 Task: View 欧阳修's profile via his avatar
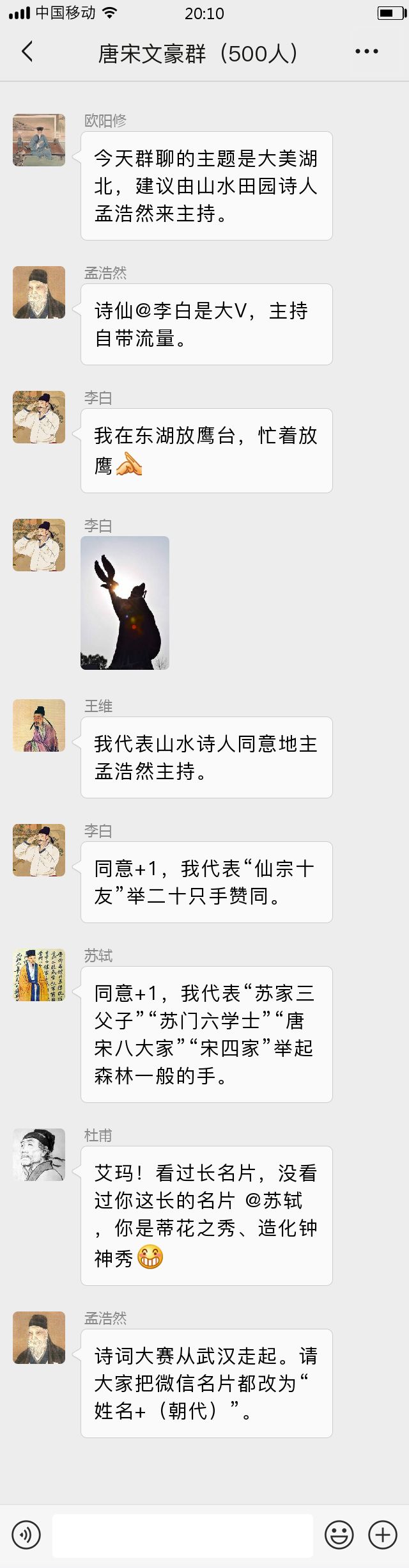39,140
